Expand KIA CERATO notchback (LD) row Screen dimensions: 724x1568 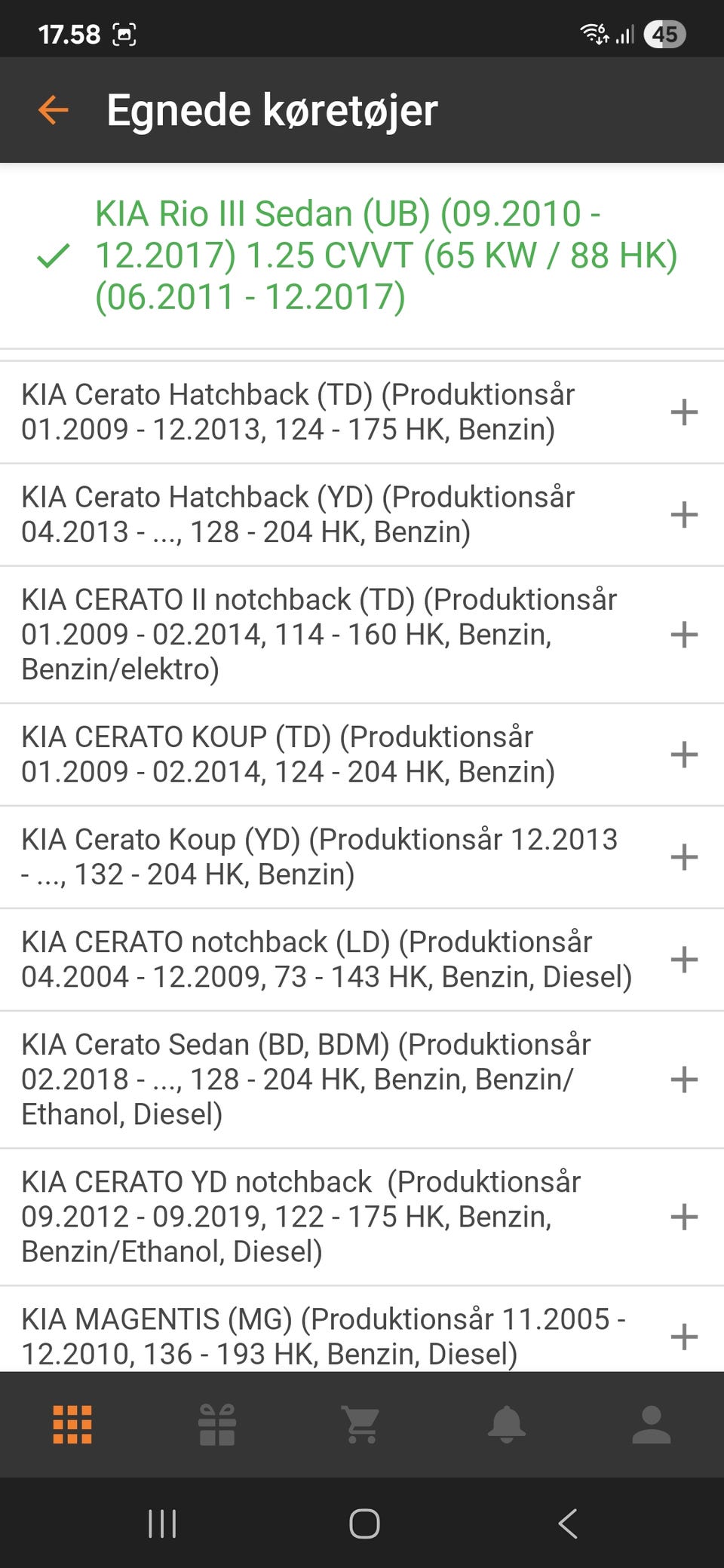[683, 960]
